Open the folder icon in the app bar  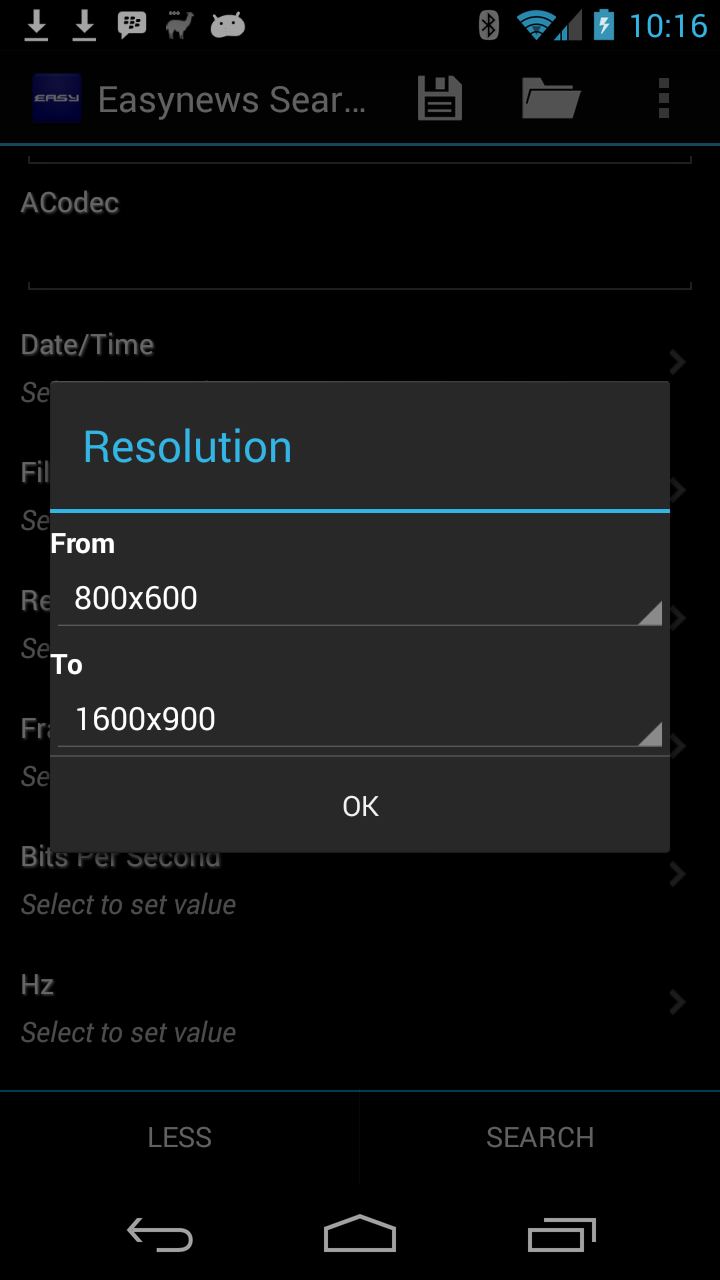coord(551,98)
